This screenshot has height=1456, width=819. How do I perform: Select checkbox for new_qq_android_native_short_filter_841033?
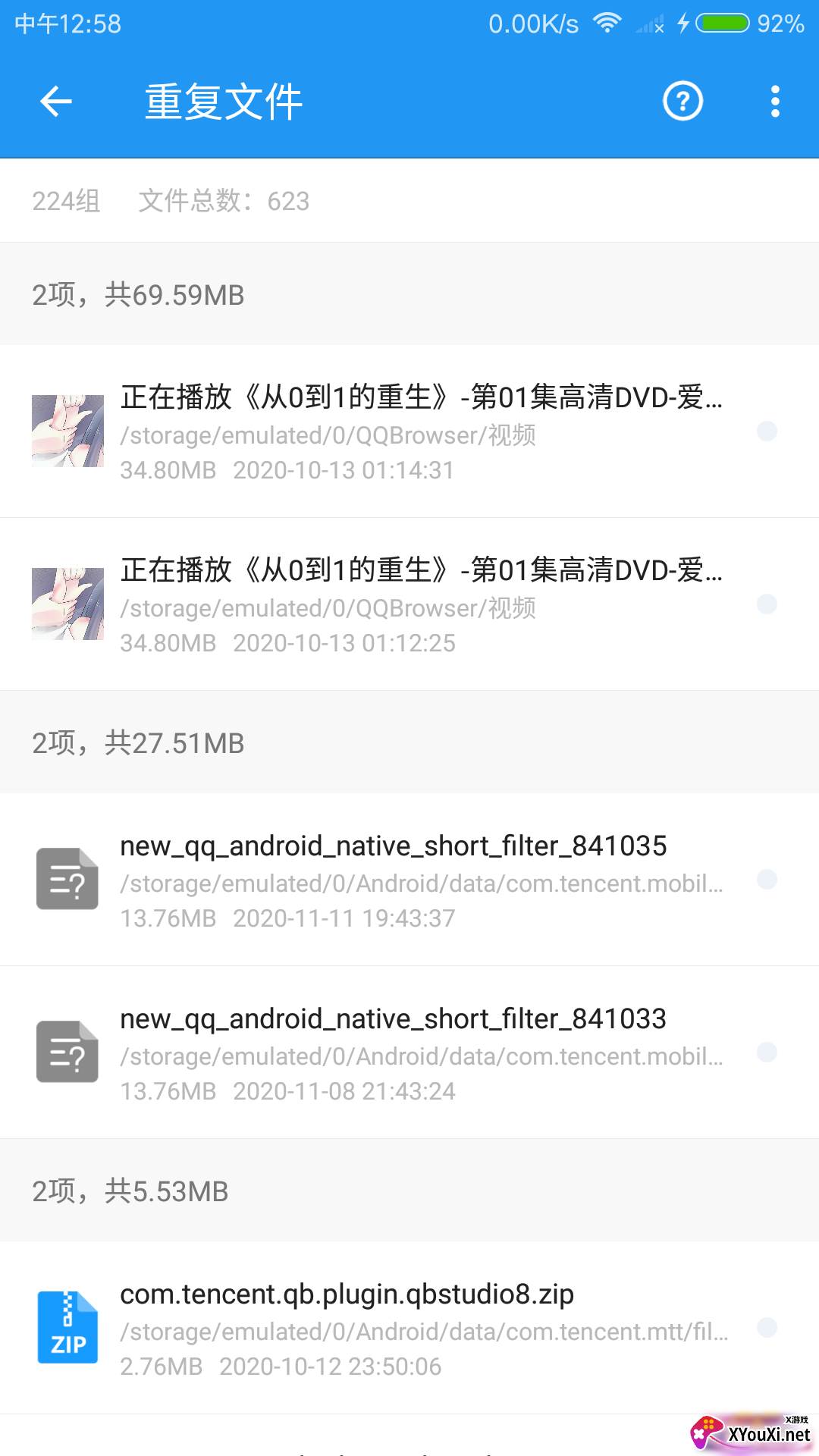pos(767,1053)
